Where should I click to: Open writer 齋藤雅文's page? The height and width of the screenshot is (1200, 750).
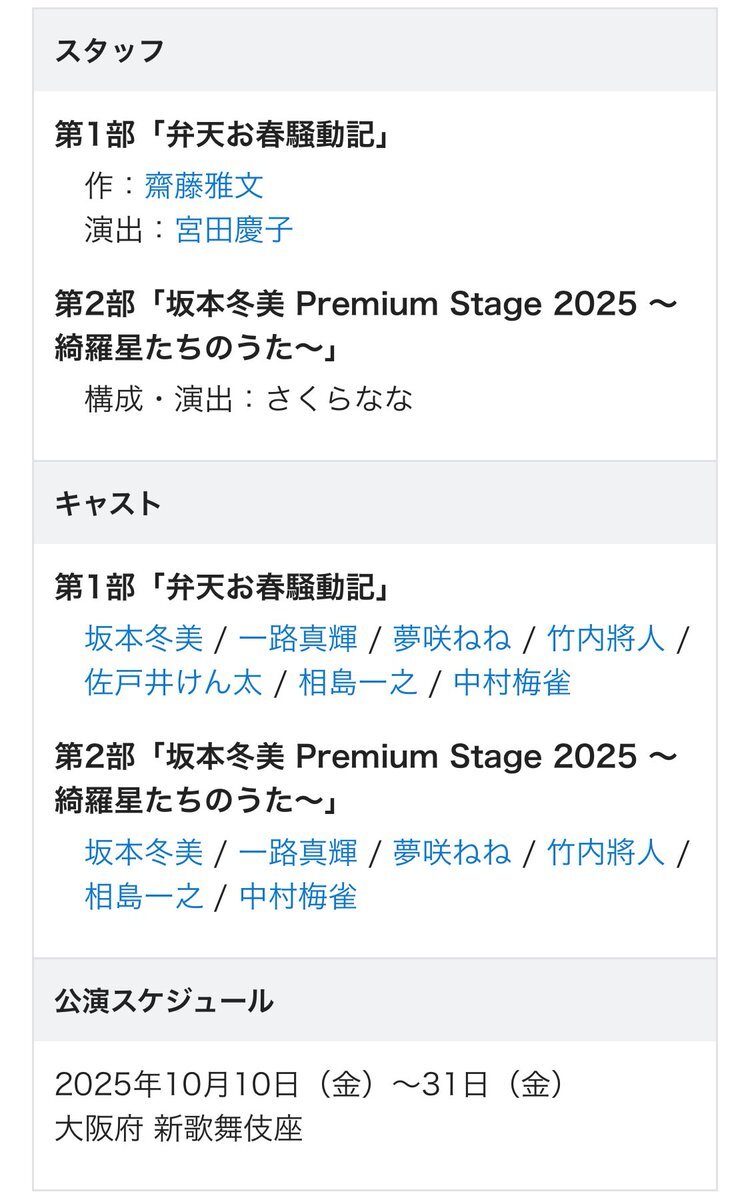tap(204, 186)
